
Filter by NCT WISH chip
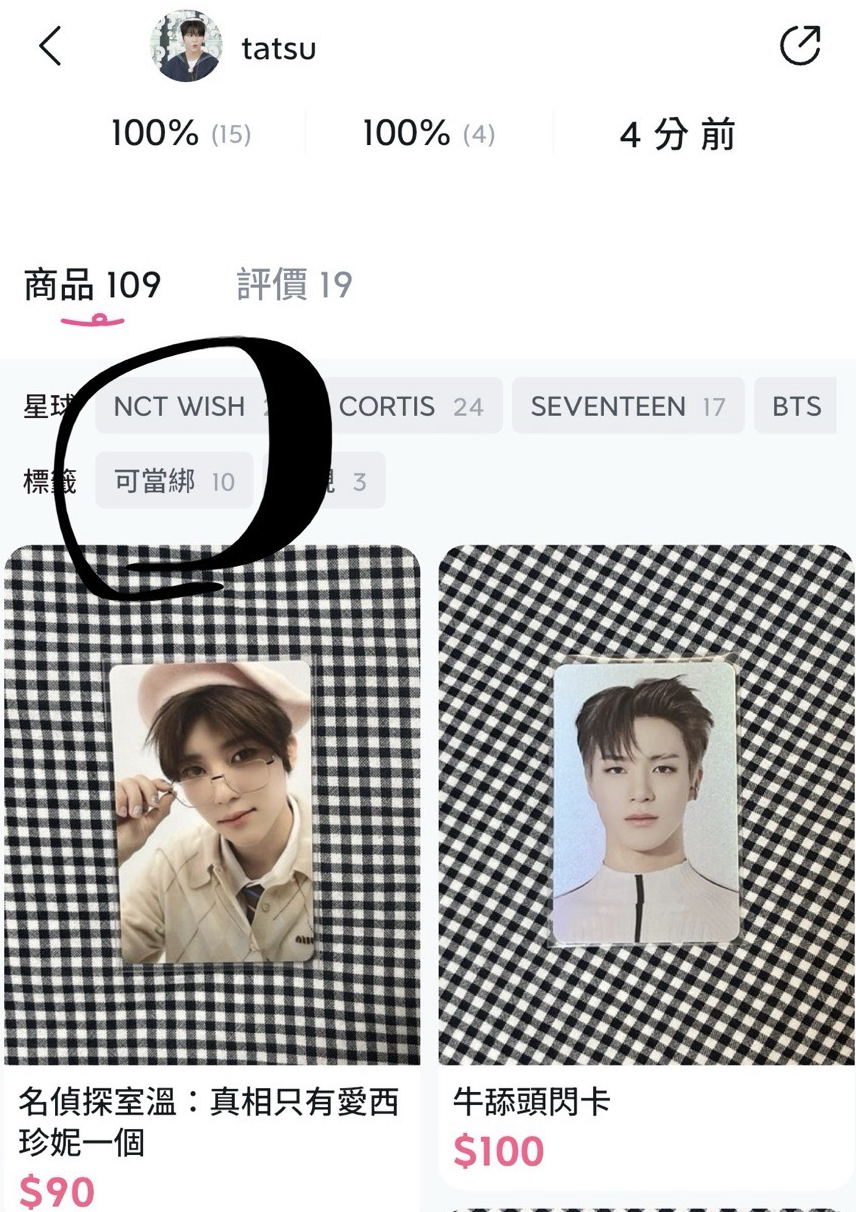pos(180,406)
